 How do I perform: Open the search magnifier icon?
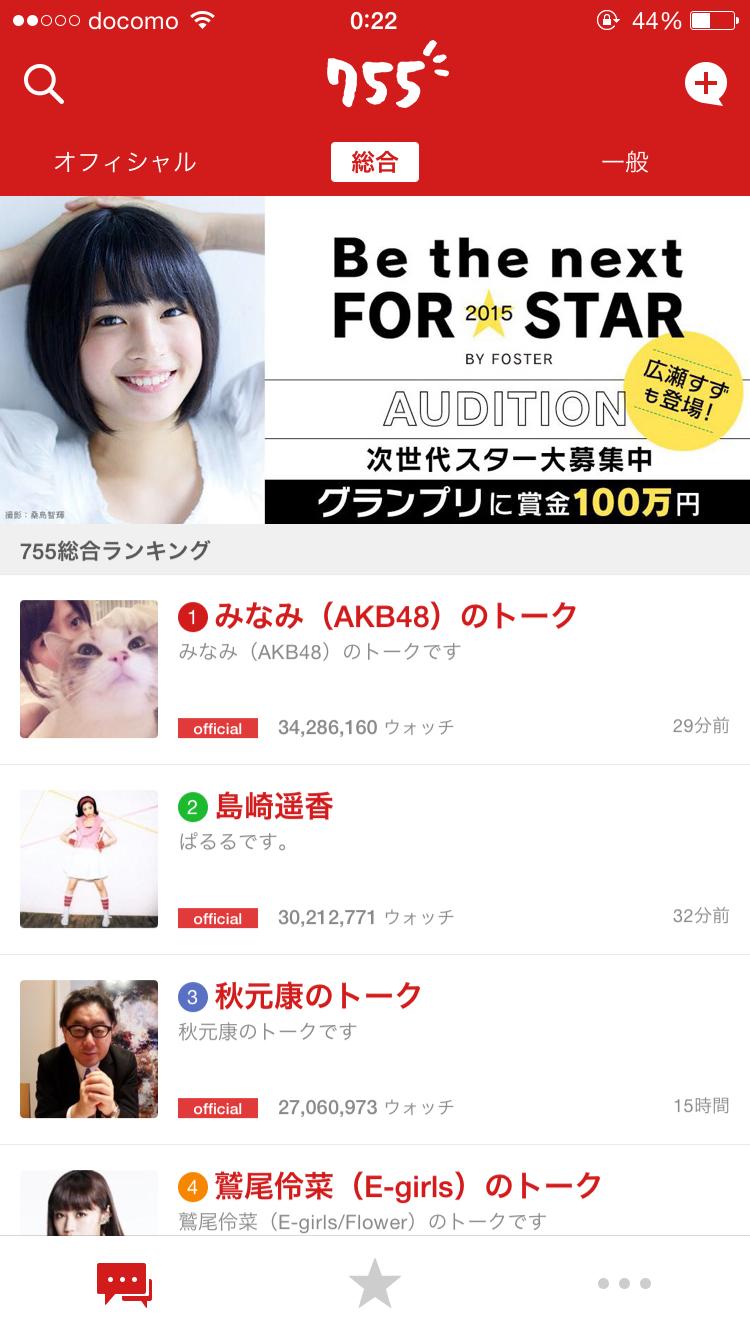pyautogui.click(x=44, y=85)
